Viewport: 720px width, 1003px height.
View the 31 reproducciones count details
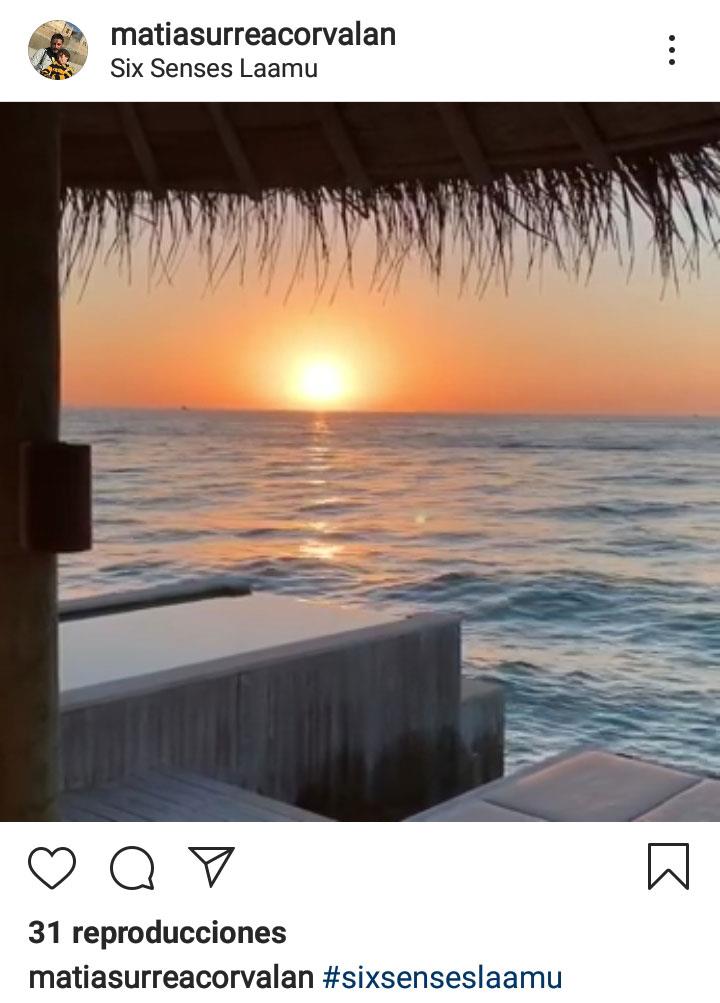click(157, 932)
